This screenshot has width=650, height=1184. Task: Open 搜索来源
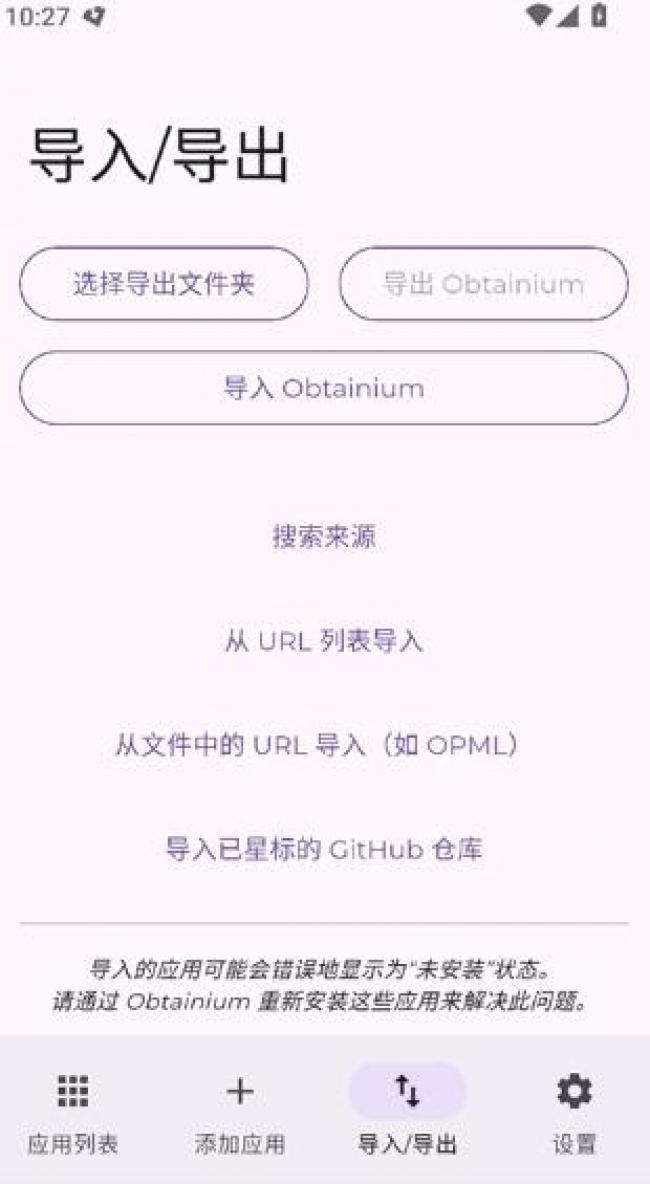(324, 537)
